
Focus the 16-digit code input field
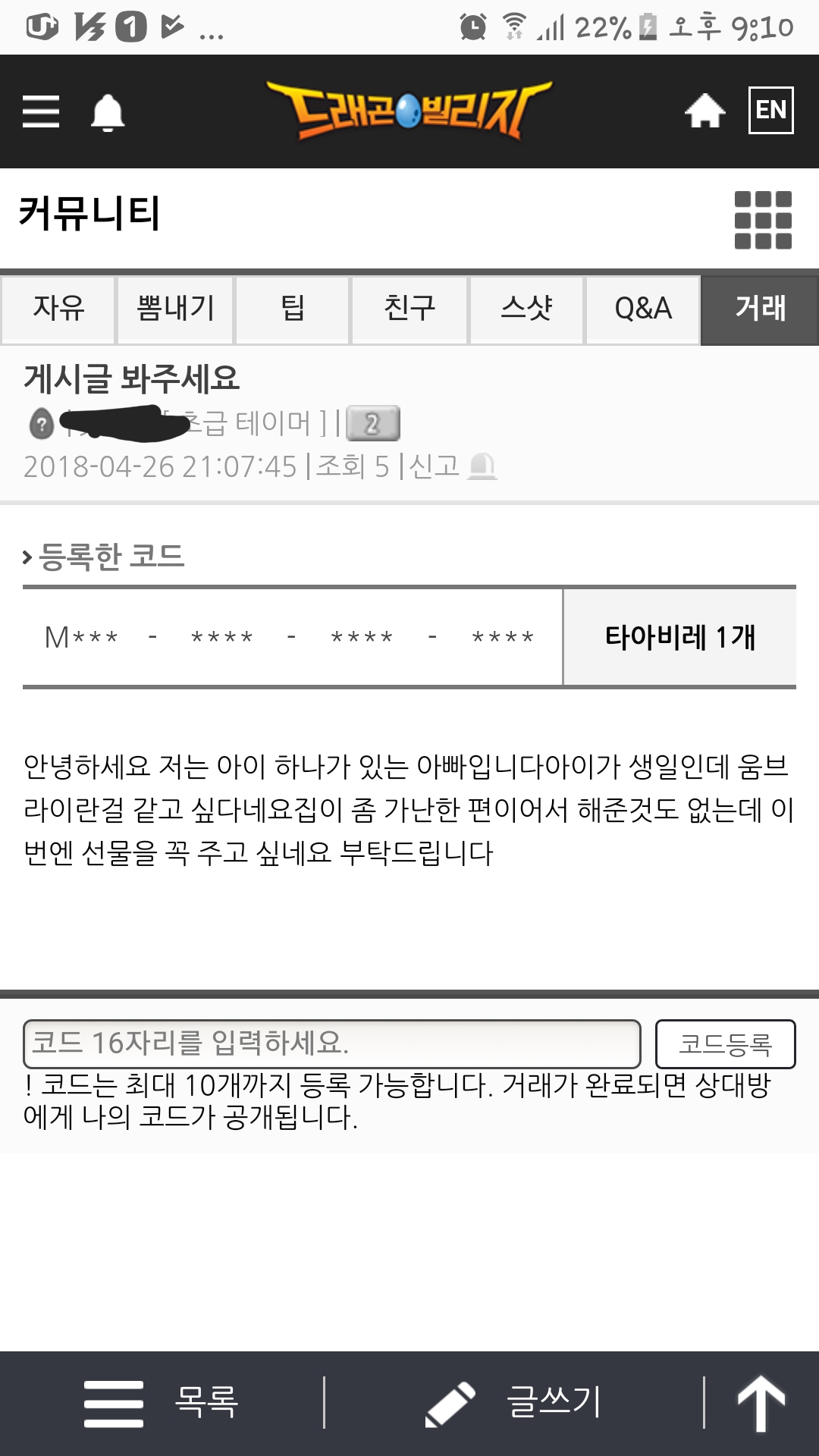(x=332, y=1044)
